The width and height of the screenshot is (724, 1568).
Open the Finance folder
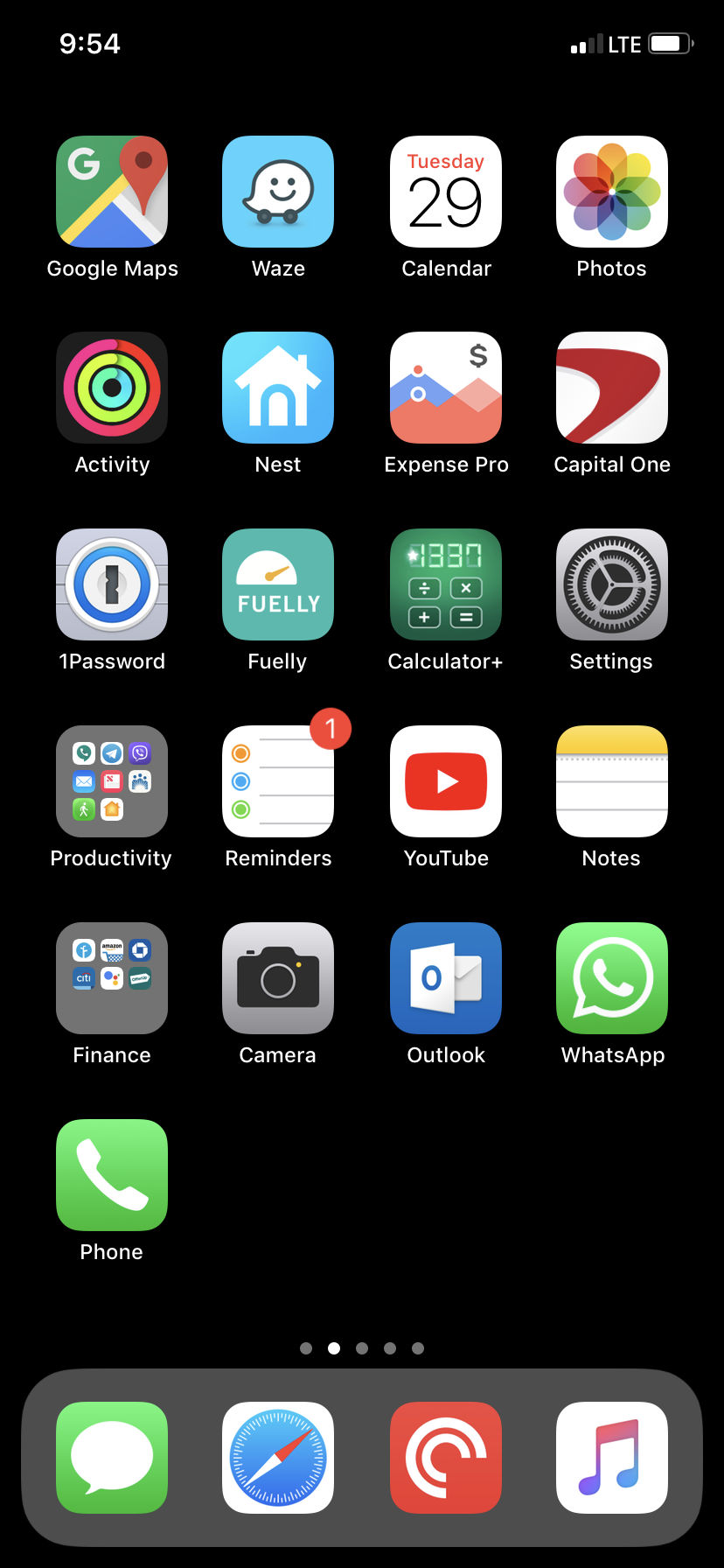click(x=112, y=978)
